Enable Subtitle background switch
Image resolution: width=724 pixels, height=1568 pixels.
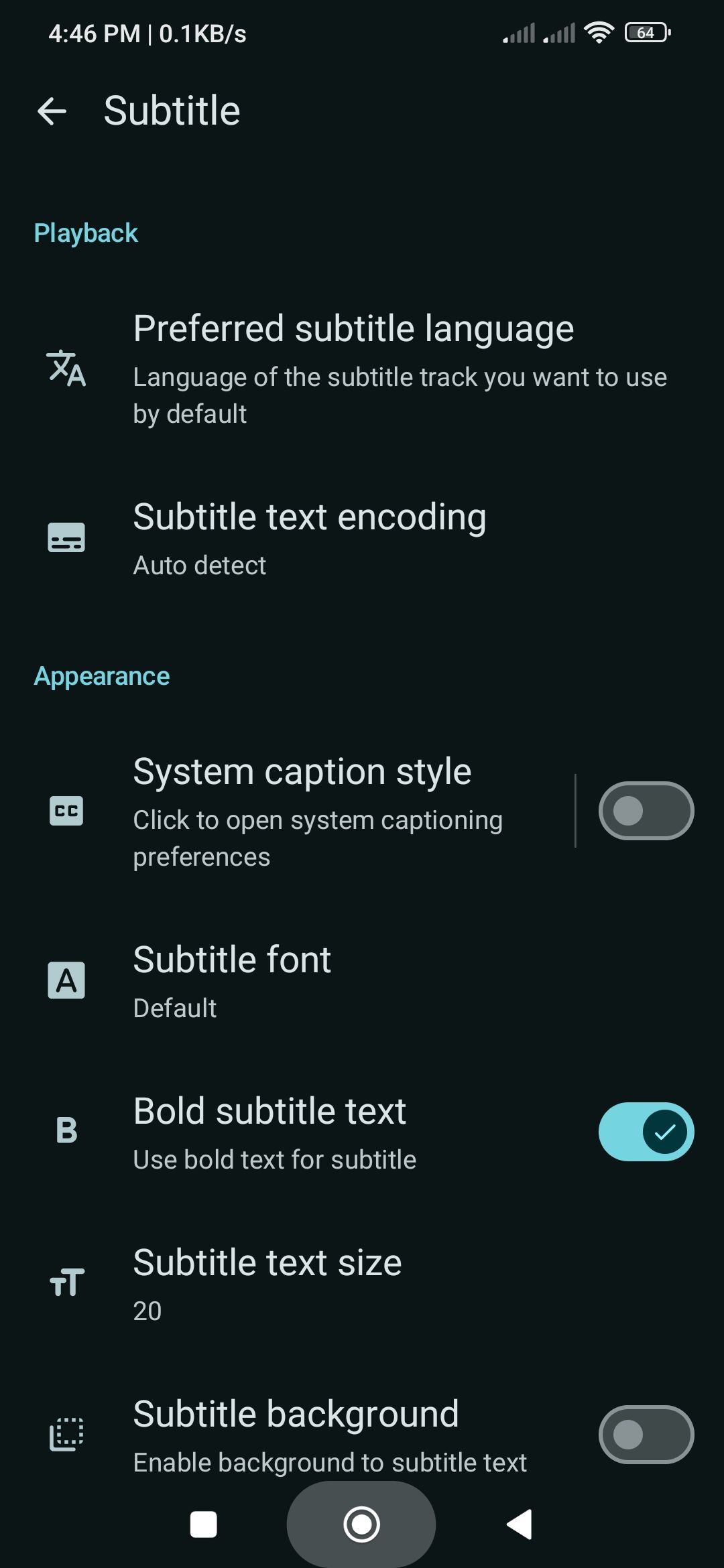[645, 1435]
